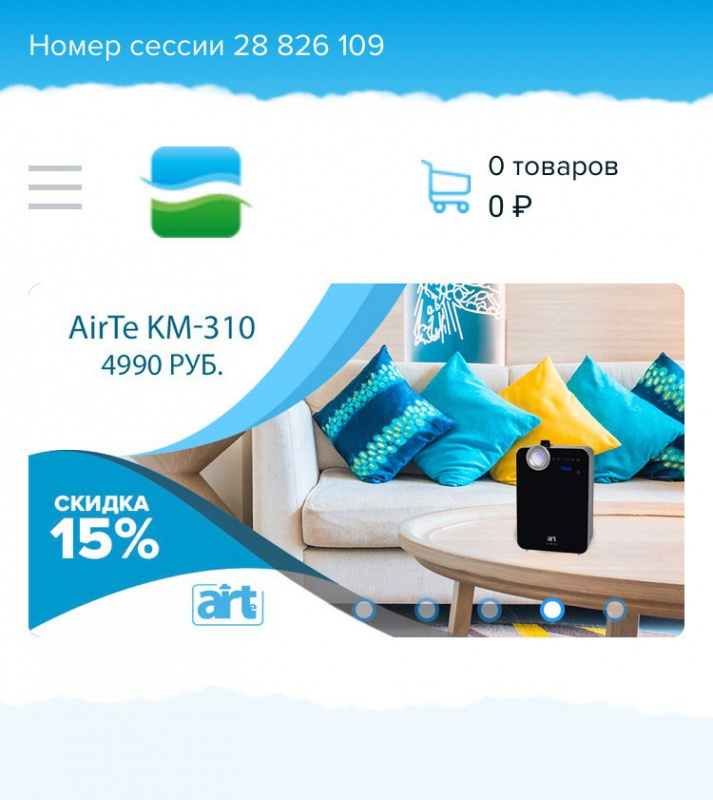Open the hamburger menu
Image resolution: width=713 pixels, height=800 pixels.
point(55,187)
